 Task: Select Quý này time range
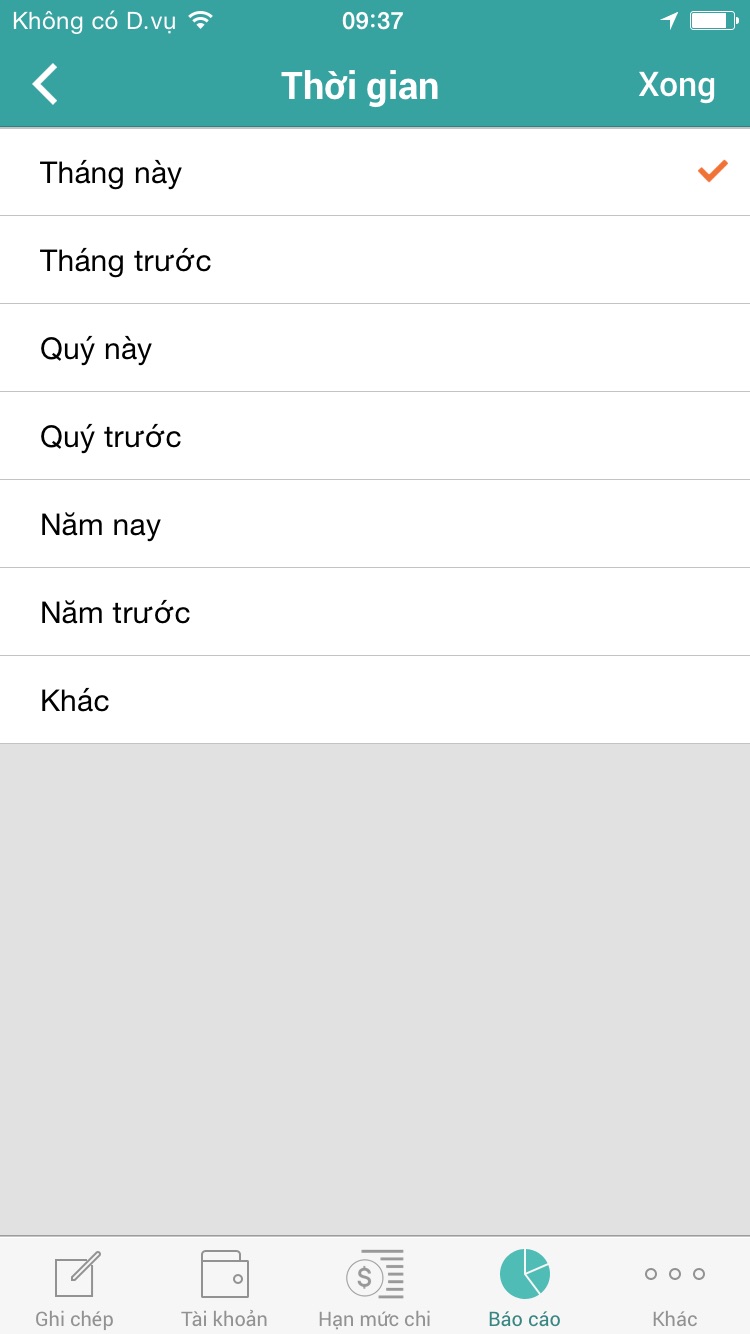point(375,348)
